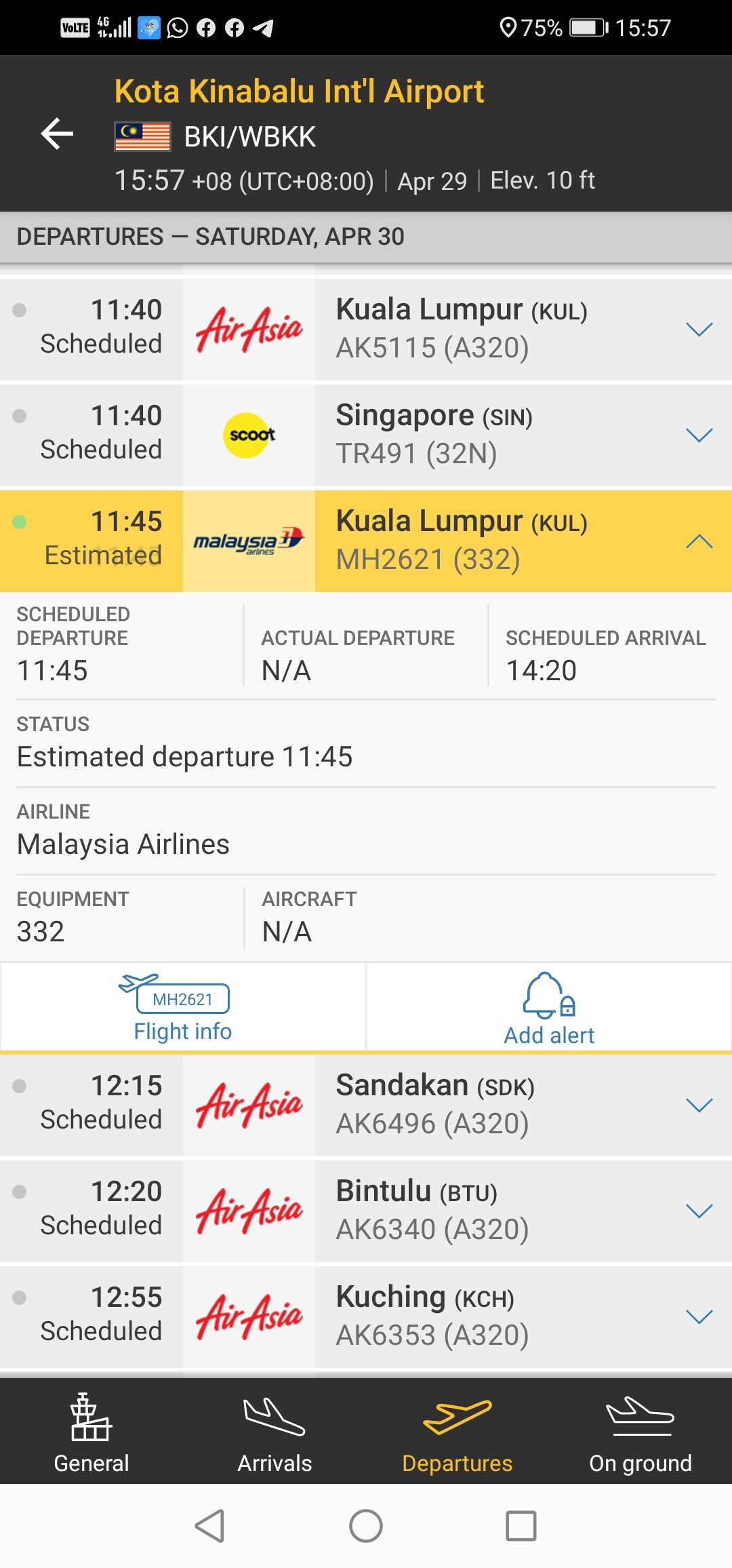The image size is (732, 1568).
Task: Expand the AK6340 Bintulu flight
Action: [x=699, y=1211]
